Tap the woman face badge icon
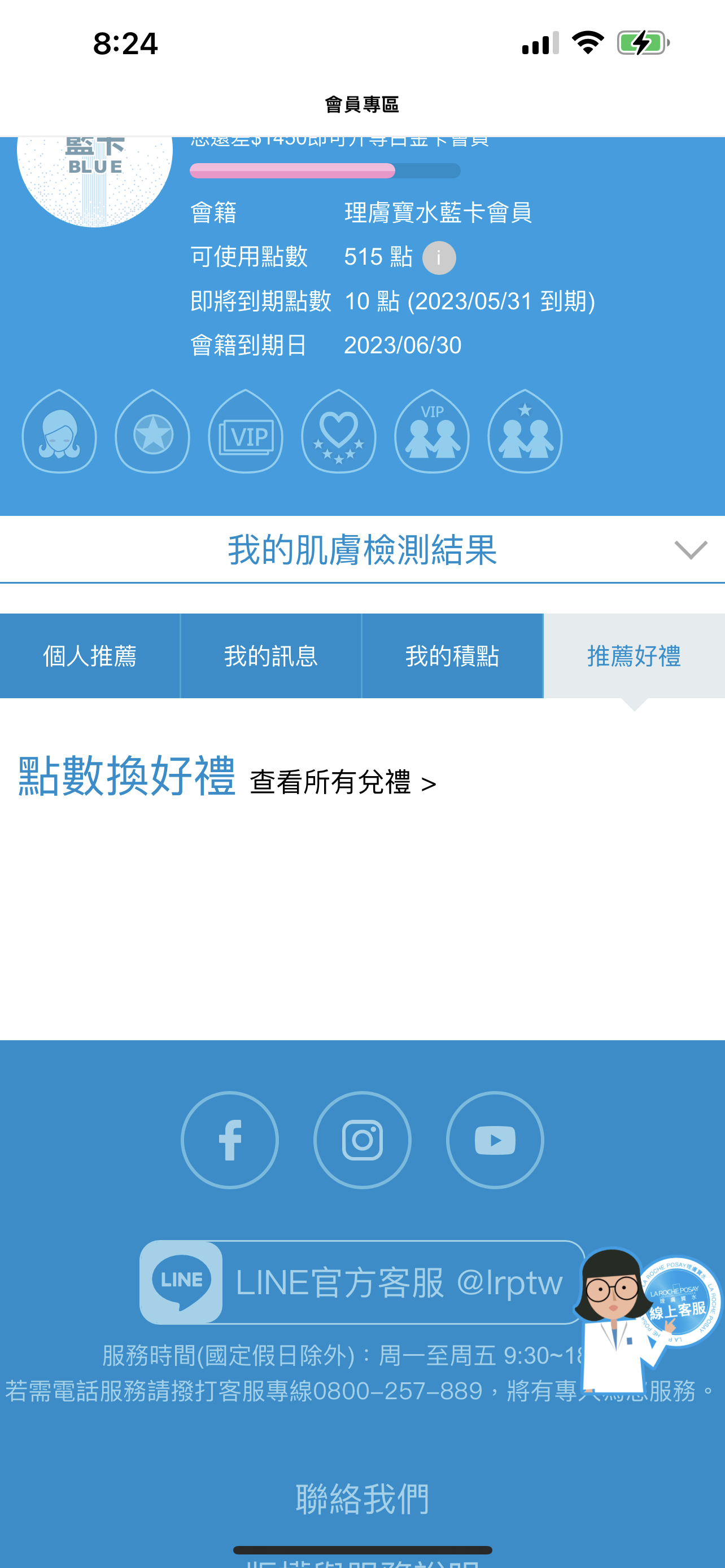The image size is (725, 1568). (x=59, y=432)
